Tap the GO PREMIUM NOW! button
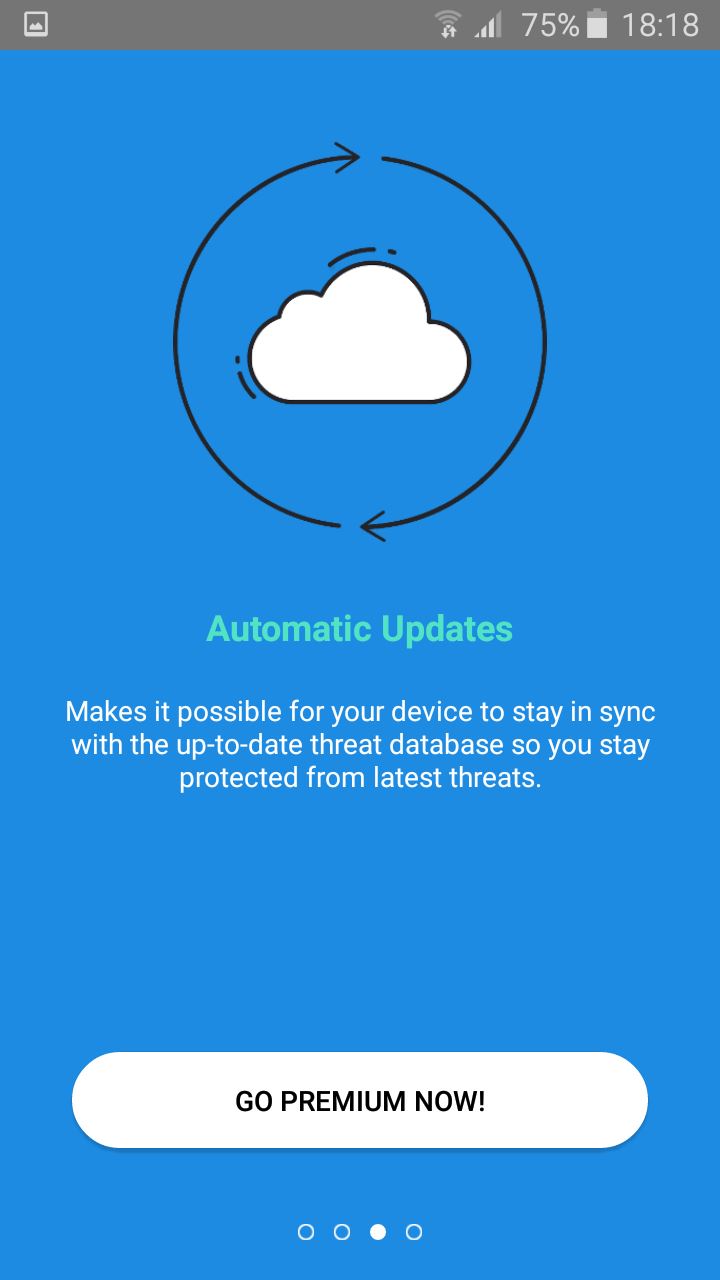This screenshot has height=1280, width=720. [360, 1100]
